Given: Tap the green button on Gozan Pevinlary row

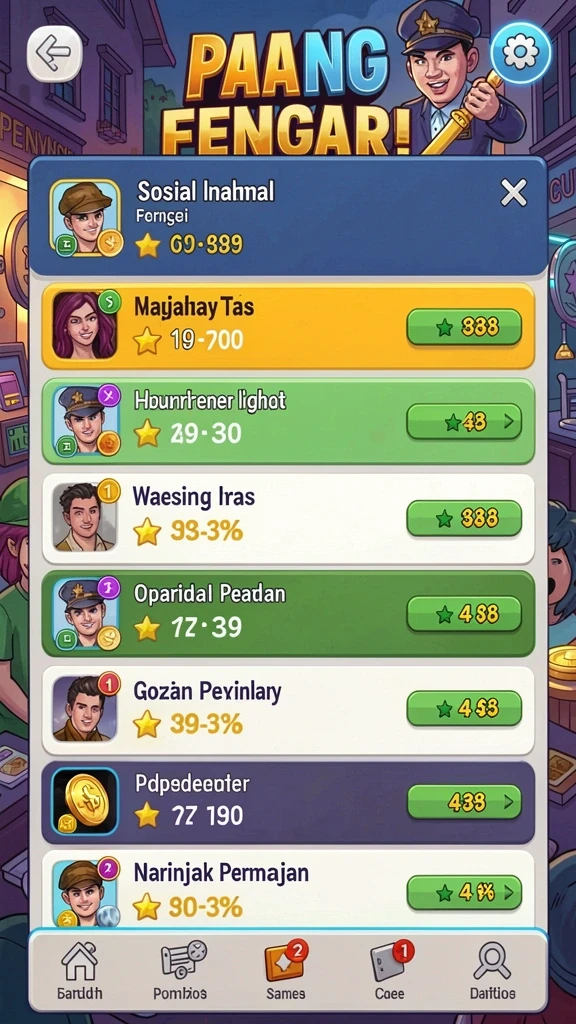Looking at the screenshot, I should pos(464,709).
